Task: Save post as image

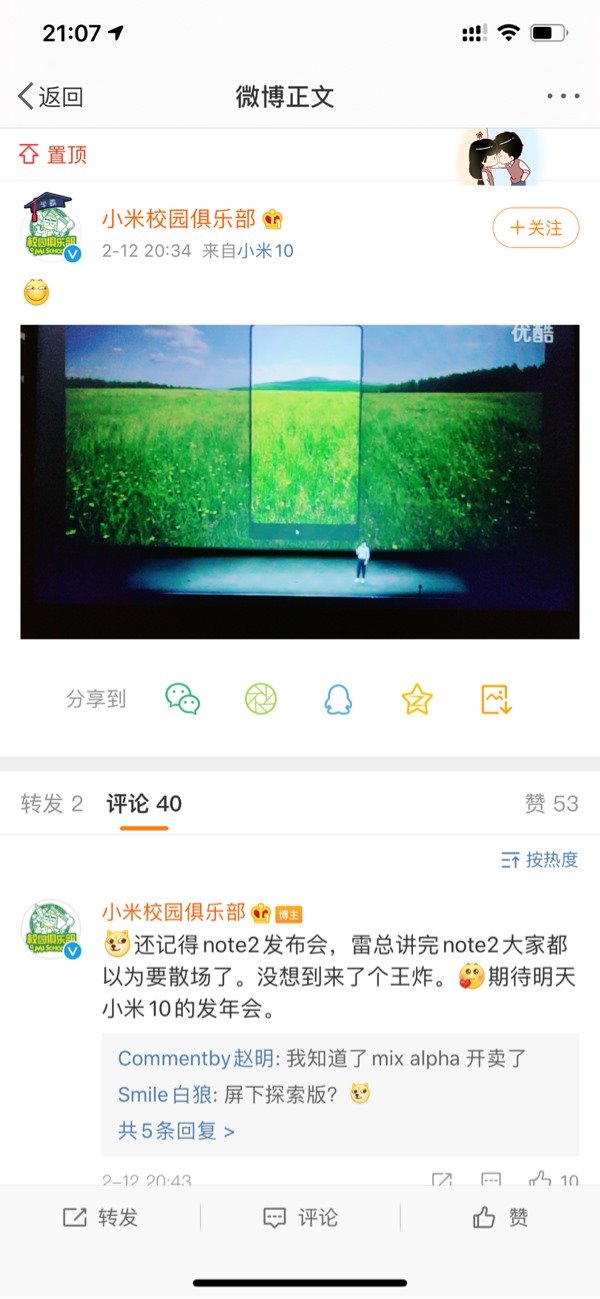Action: pos(496,699)
